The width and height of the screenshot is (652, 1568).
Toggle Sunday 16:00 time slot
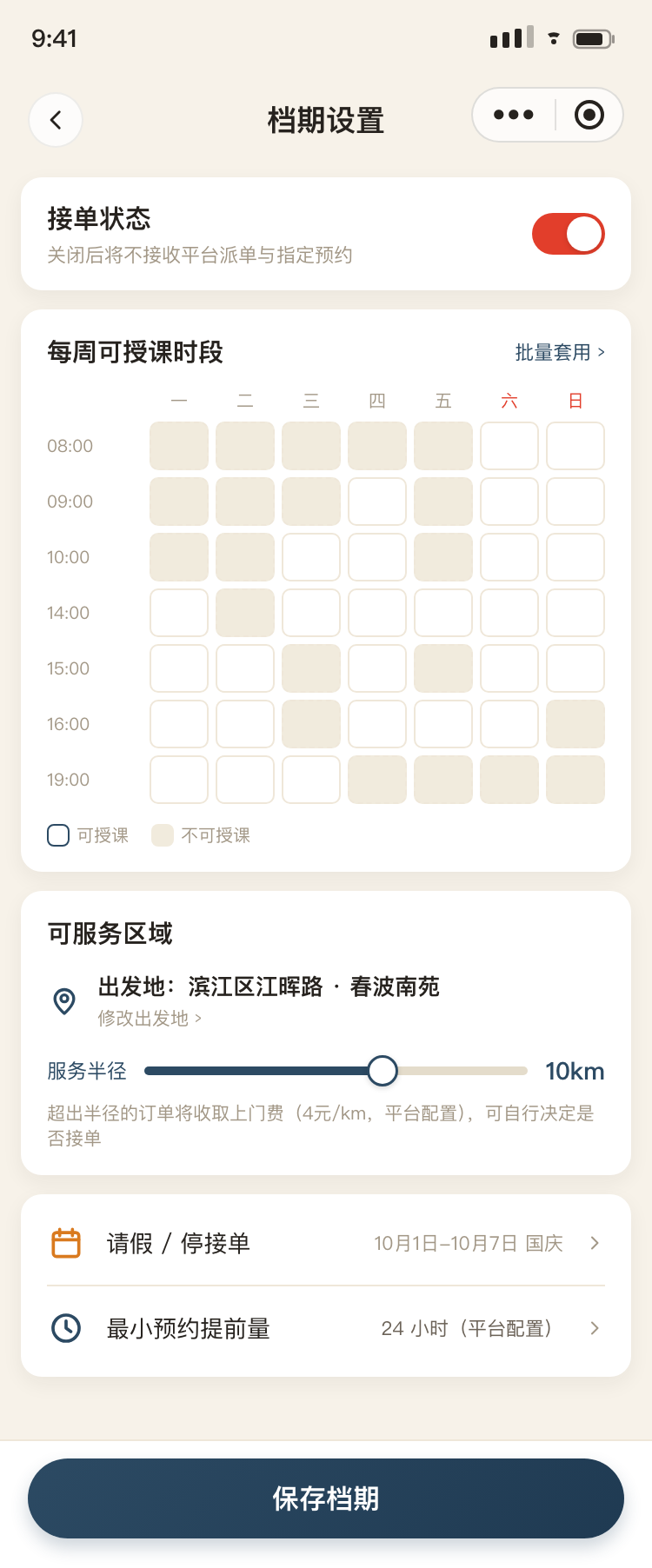[x=575, y=724]
